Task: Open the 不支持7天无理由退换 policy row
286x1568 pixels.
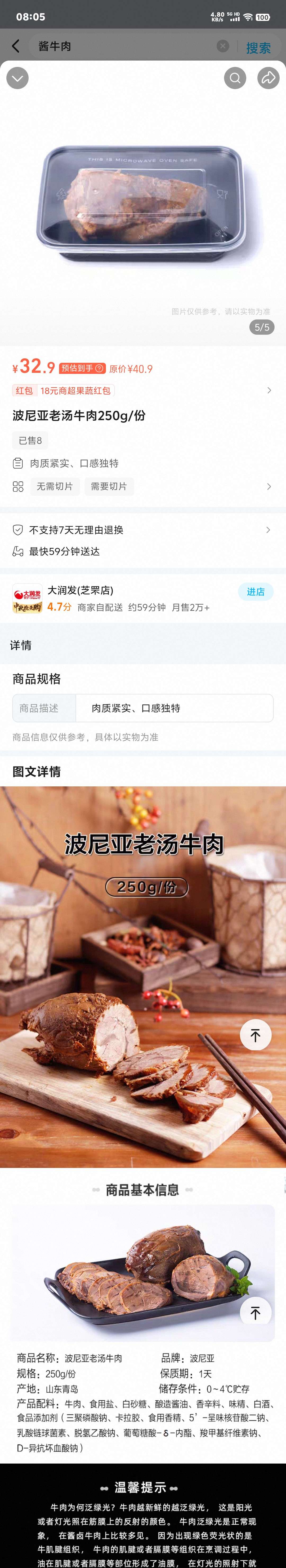Action: click(x=143, y=530)
